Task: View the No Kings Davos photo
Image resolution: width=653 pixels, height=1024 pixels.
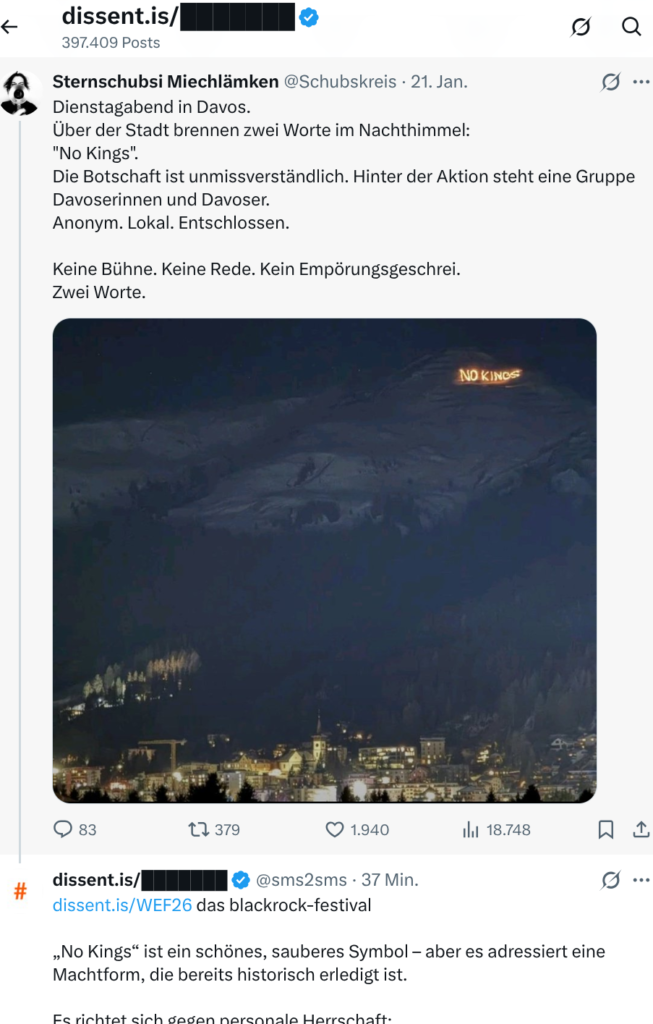Action: tap(324, 560)
